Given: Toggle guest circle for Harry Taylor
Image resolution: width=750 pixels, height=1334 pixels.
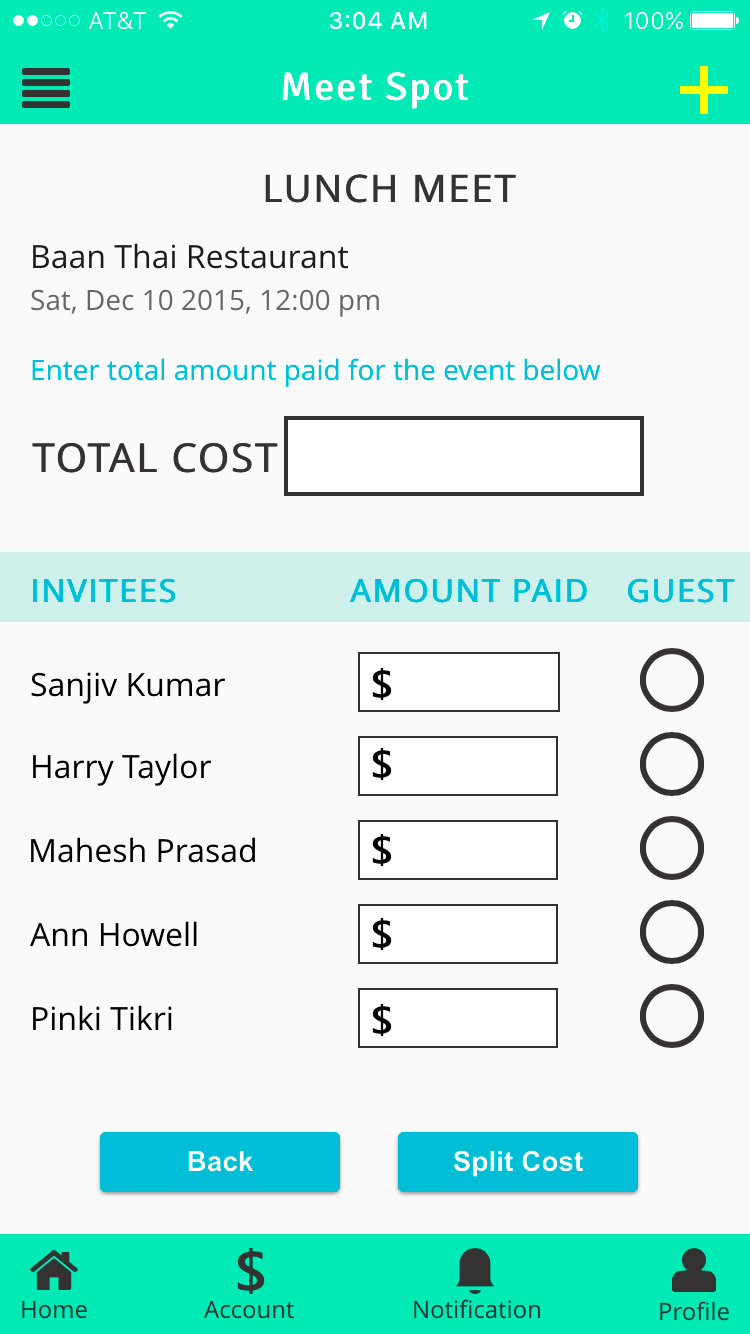Looking at the screenshot, I should click(x=672, y=765).
